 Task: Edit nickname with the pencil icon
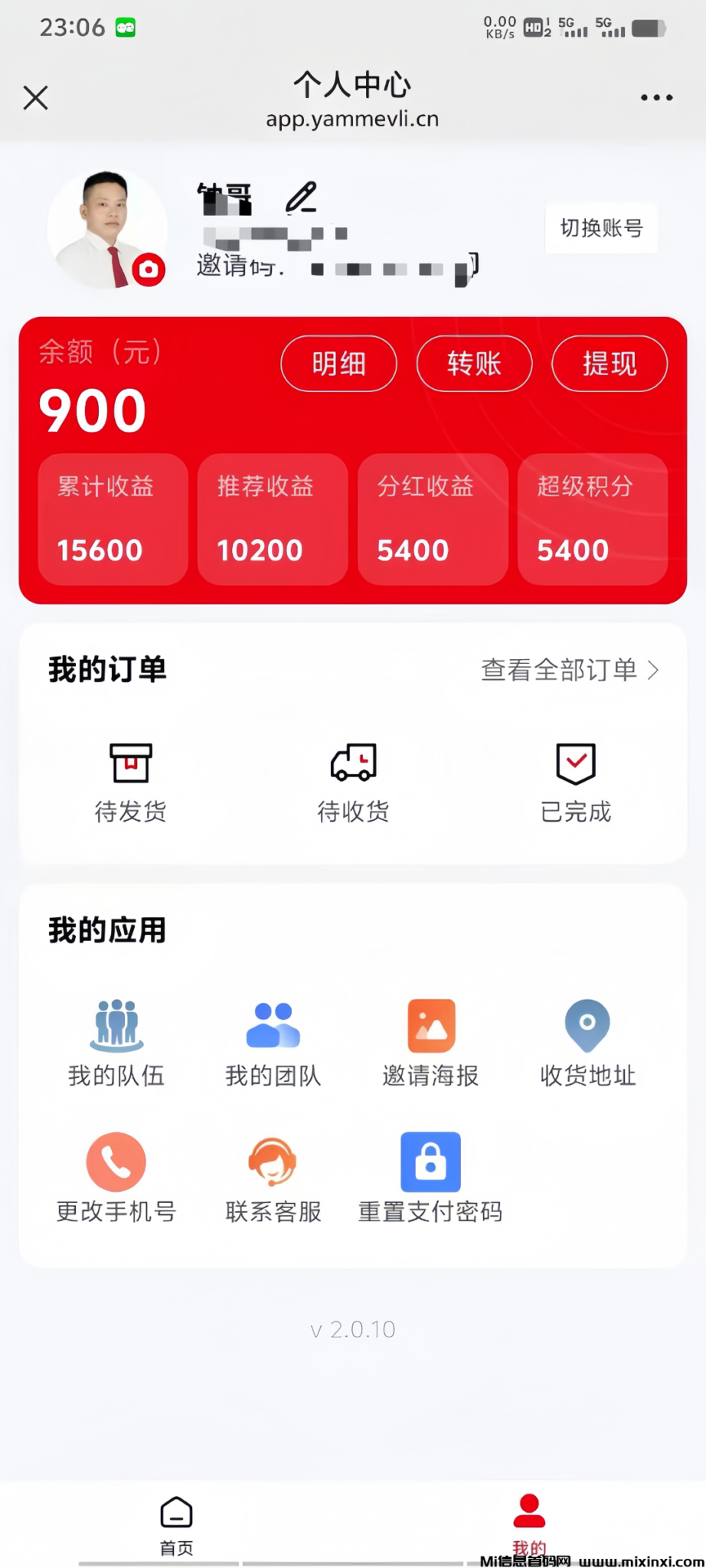[301, 198]
